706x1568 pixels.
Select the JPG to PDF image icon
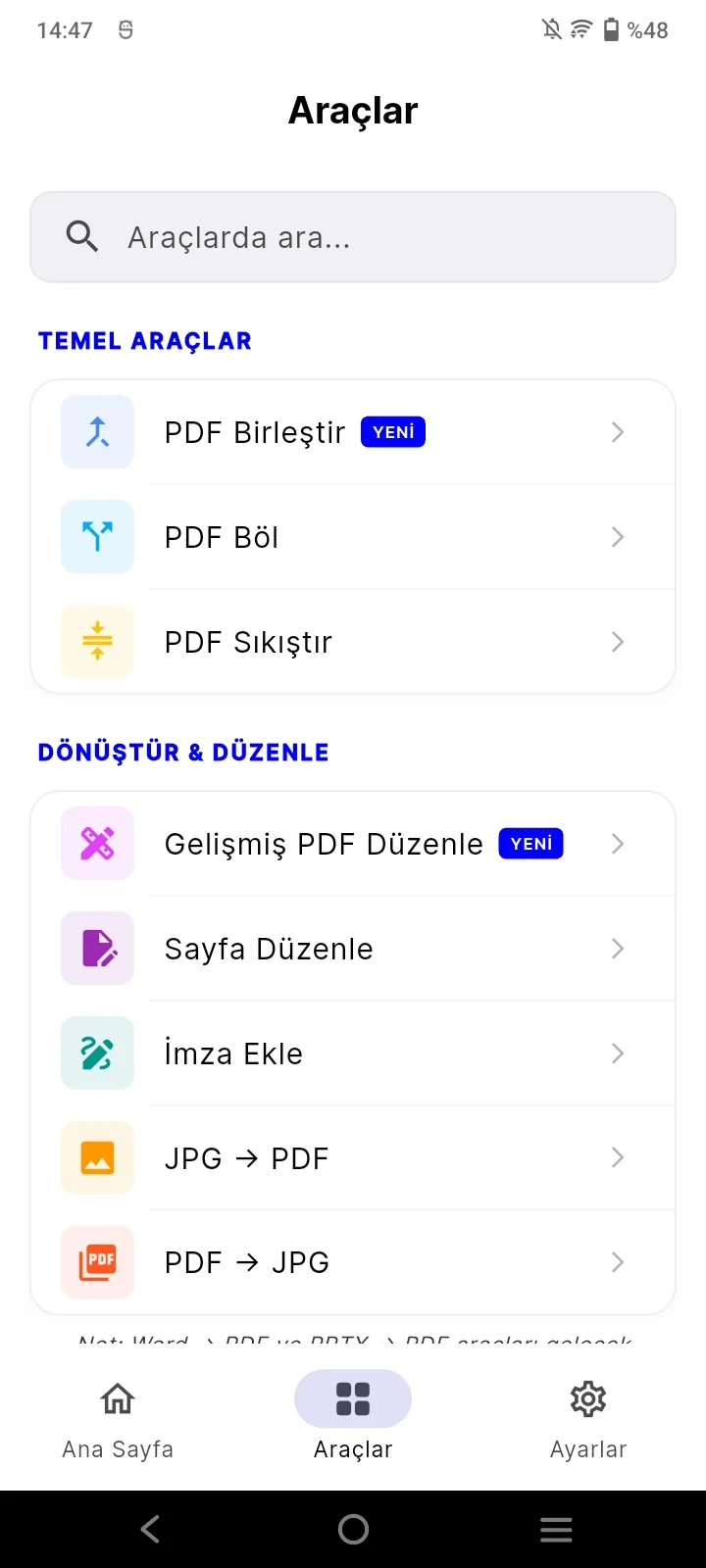pyautogui.click(x=96, y=1157)
